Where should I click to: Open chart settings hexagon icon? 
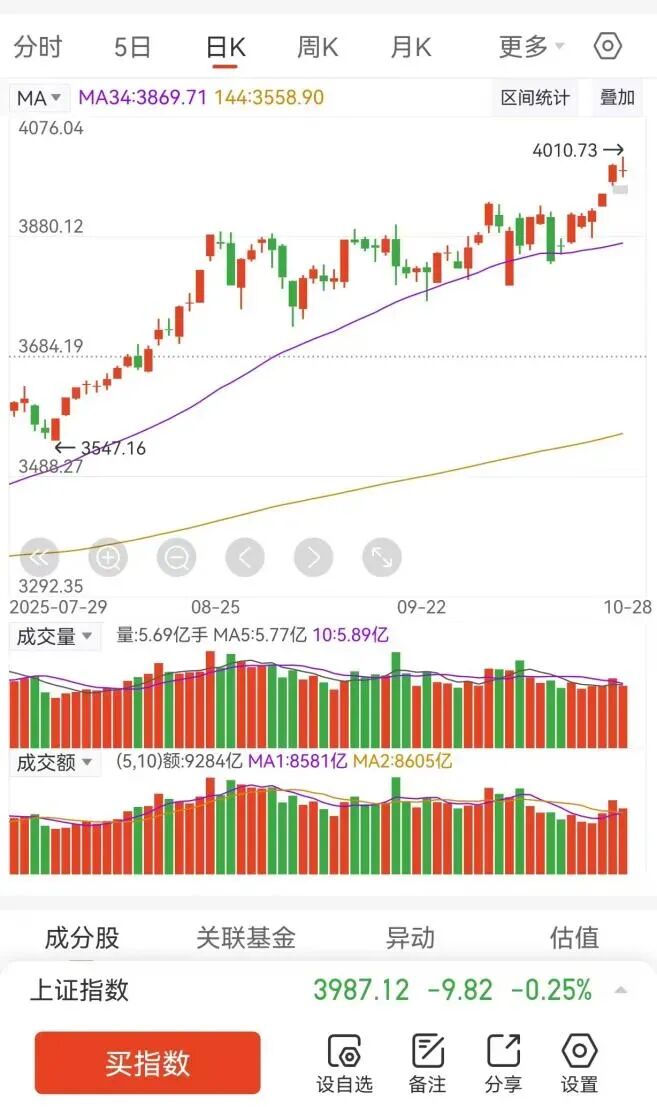pos(608,46)
